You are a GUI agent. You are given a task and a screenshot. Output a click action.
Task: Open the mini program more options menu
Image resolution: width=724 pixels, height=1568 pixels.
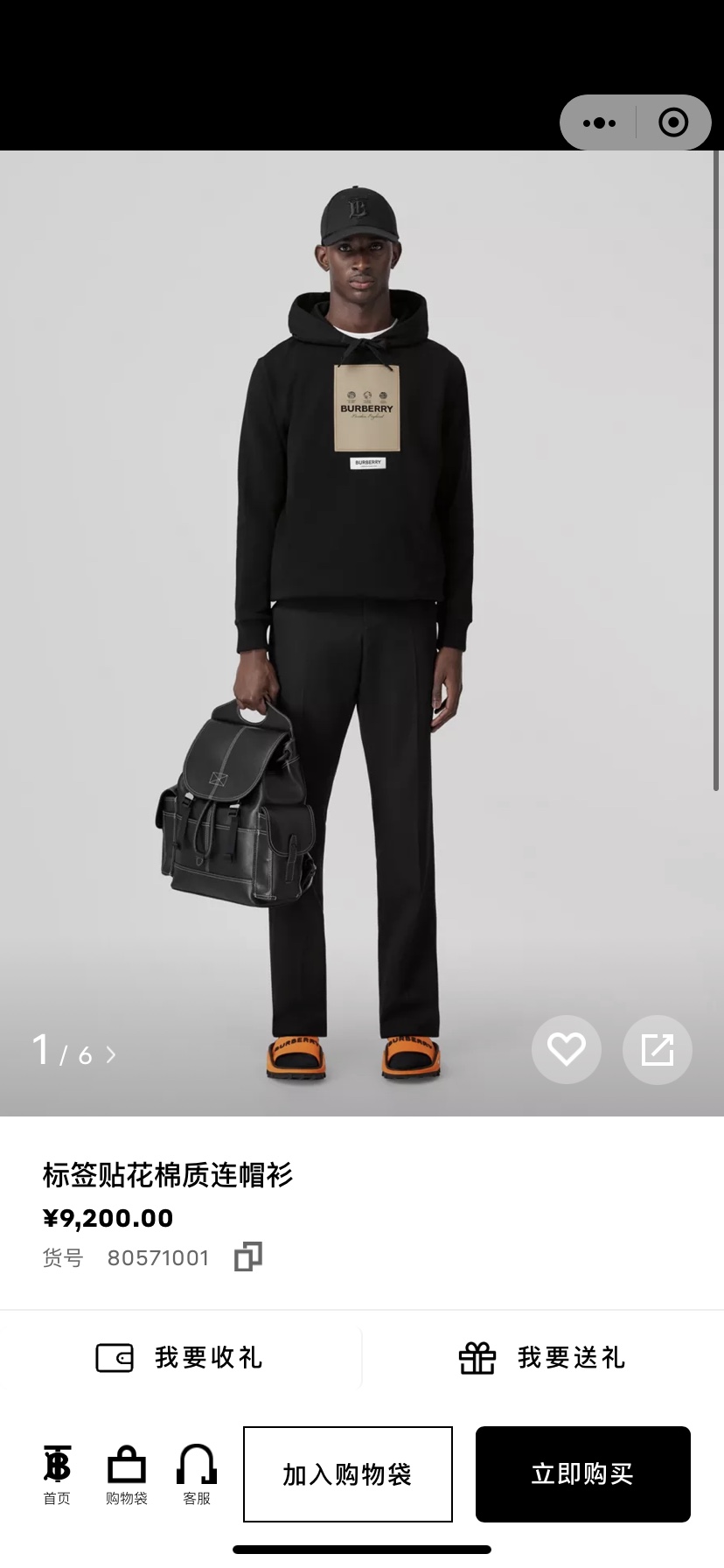599,122
